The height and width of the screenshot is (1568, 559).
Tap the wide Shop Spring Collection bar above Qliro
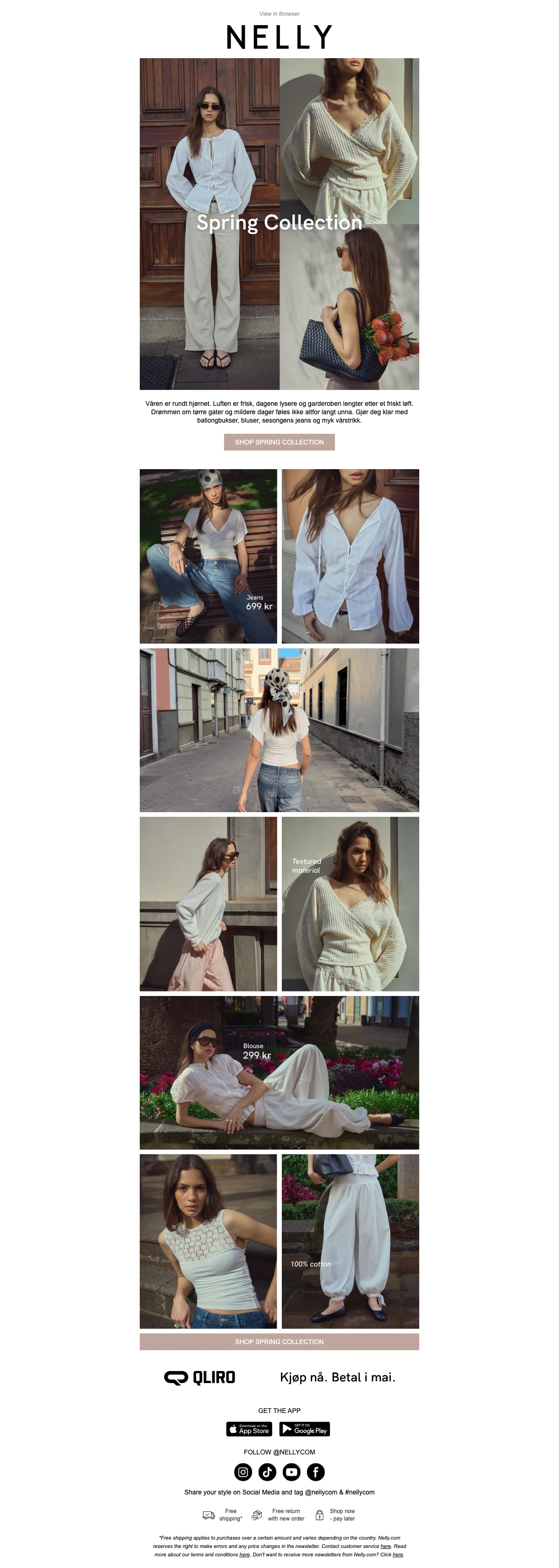(279, 1341)
